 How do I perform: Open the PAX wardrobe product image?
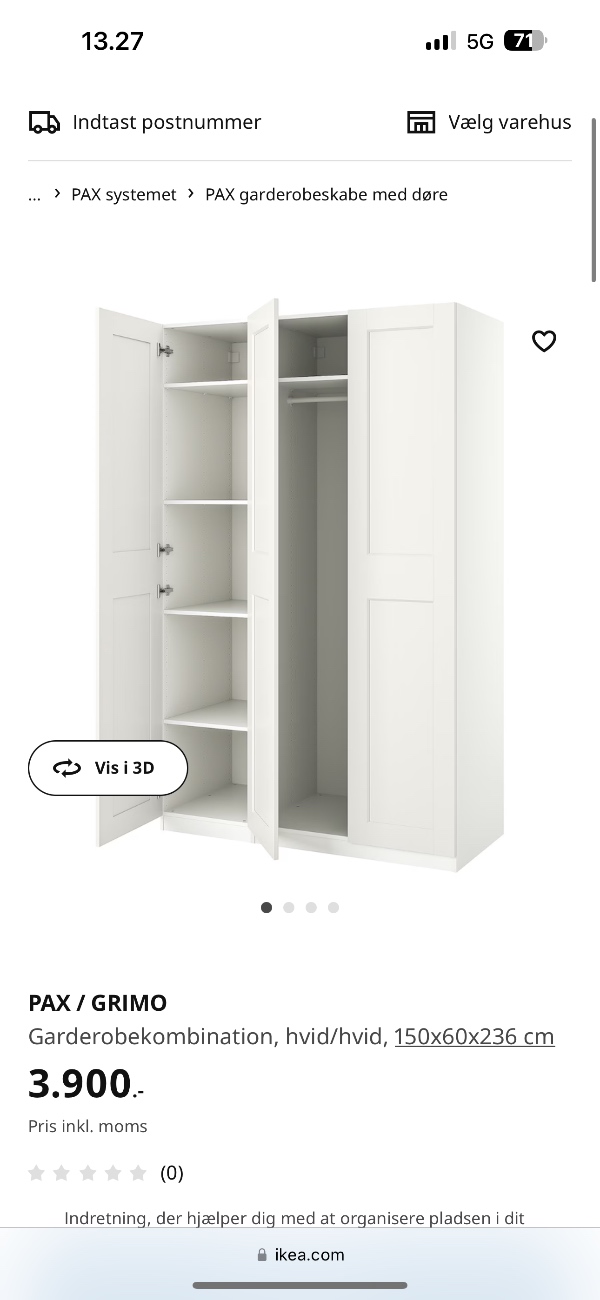[x=300, y=580]
